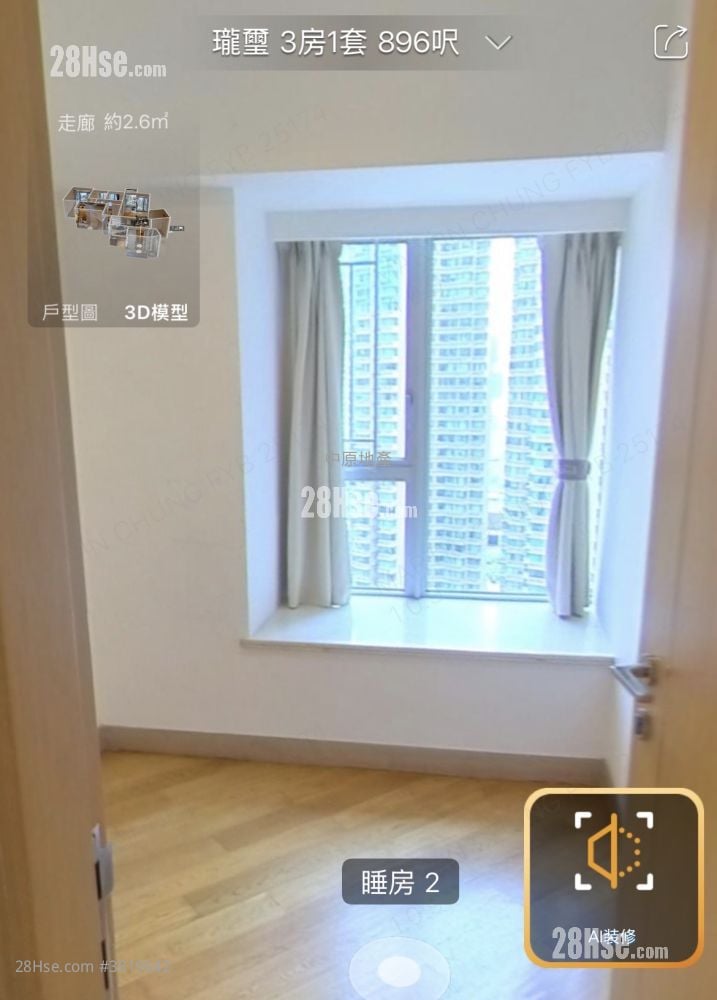Share this VR tour
Viewport: 717px width, 1000px height.
(670, 42)
